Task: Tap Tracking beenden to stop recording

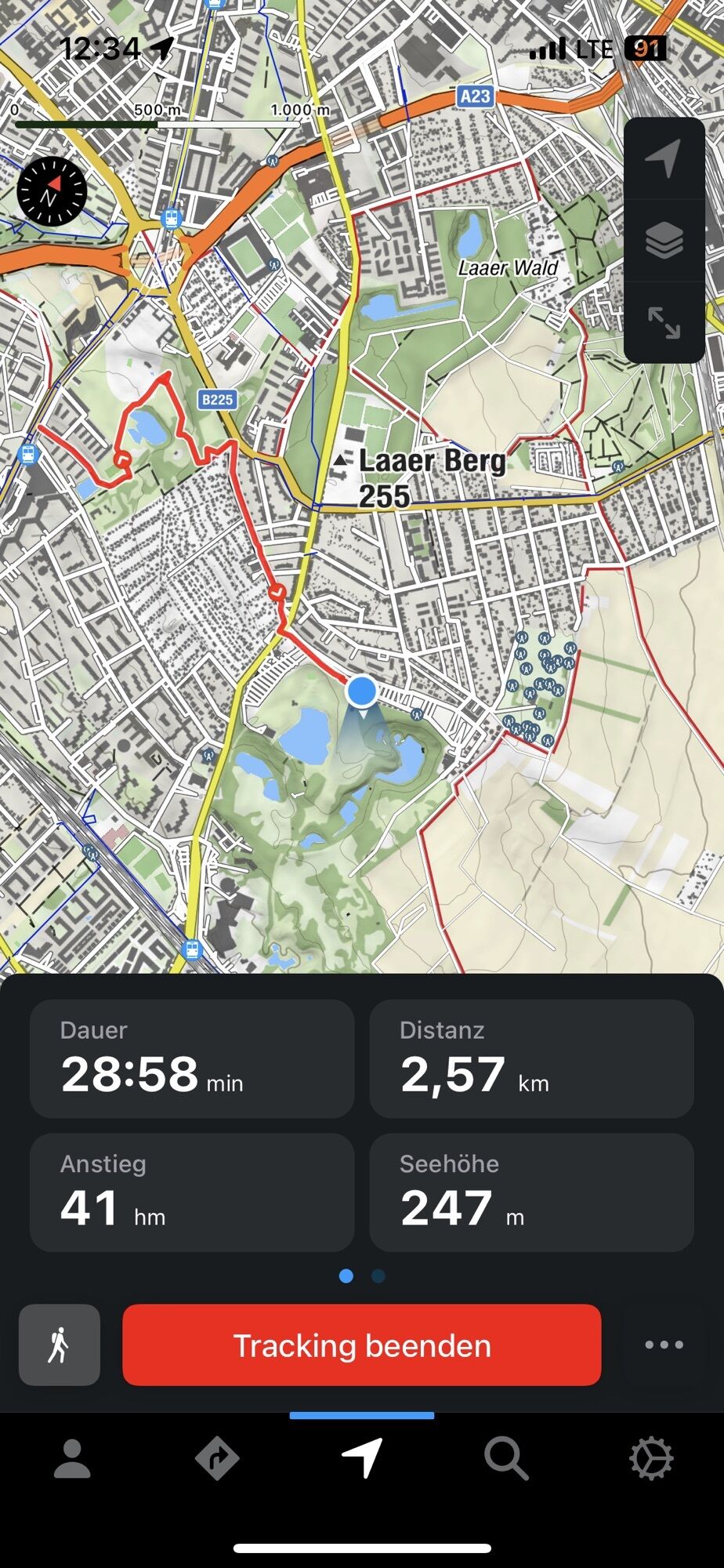Action: (362, 1345)
